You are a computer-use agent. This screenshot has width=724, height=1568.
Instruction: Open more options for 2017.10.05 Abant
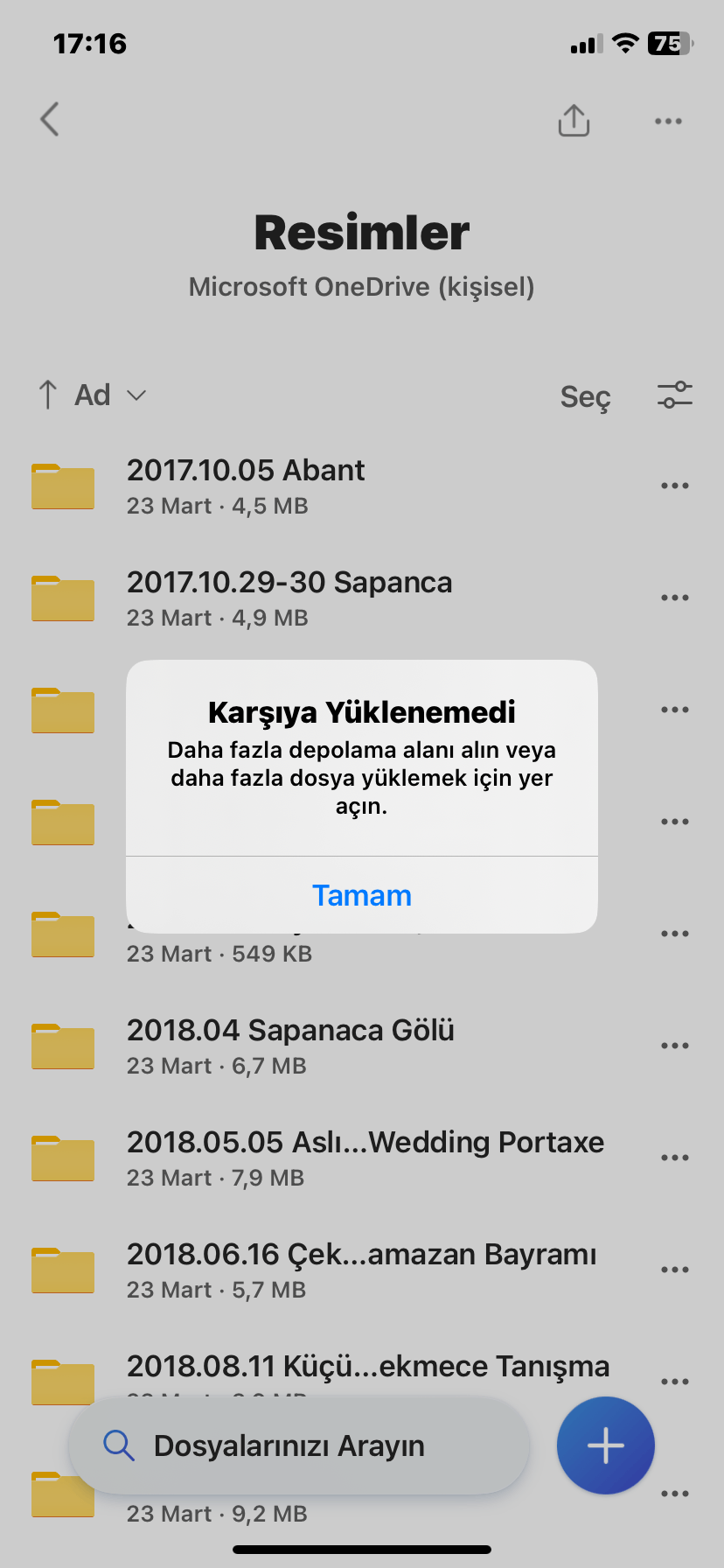[674, 486]
